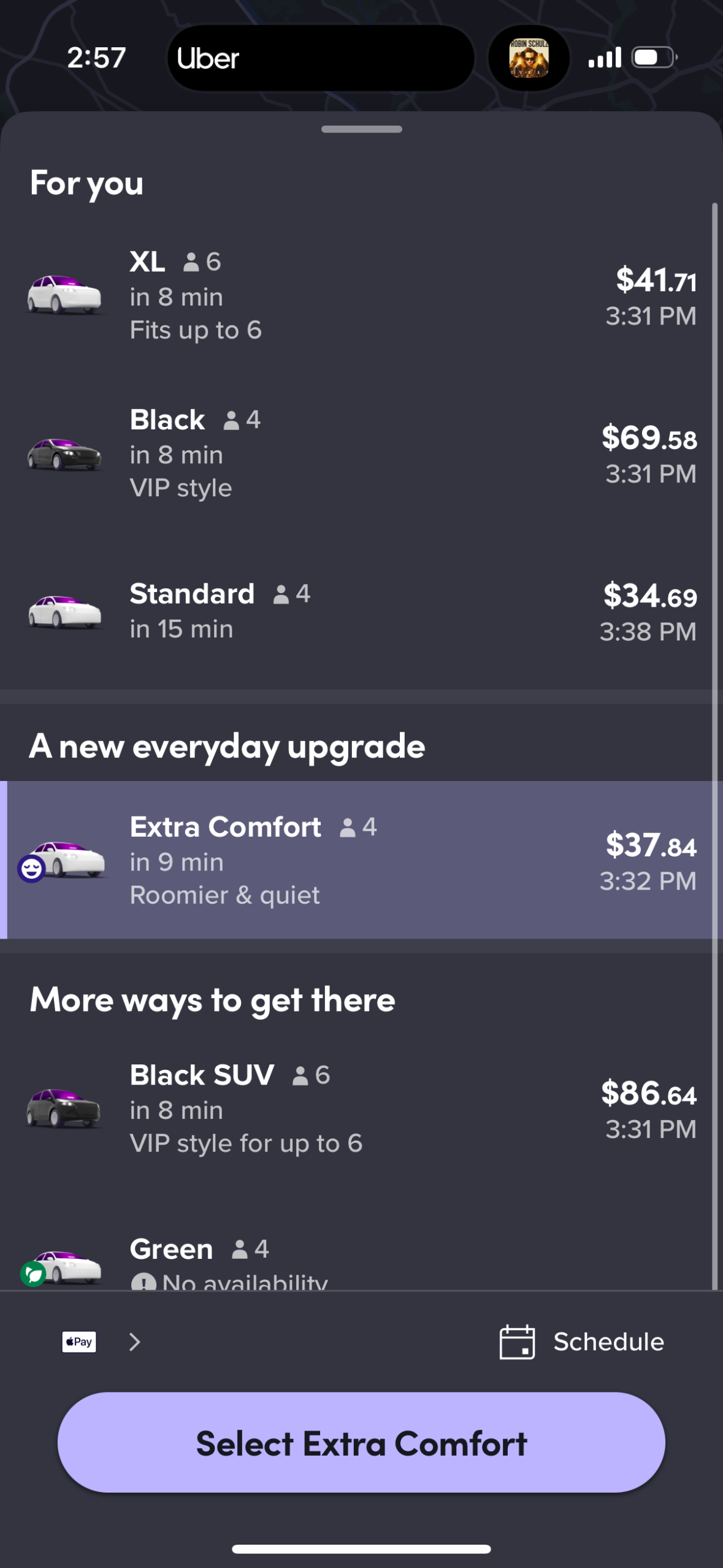Select the Black SUV car icon

tap(63, 1108)
